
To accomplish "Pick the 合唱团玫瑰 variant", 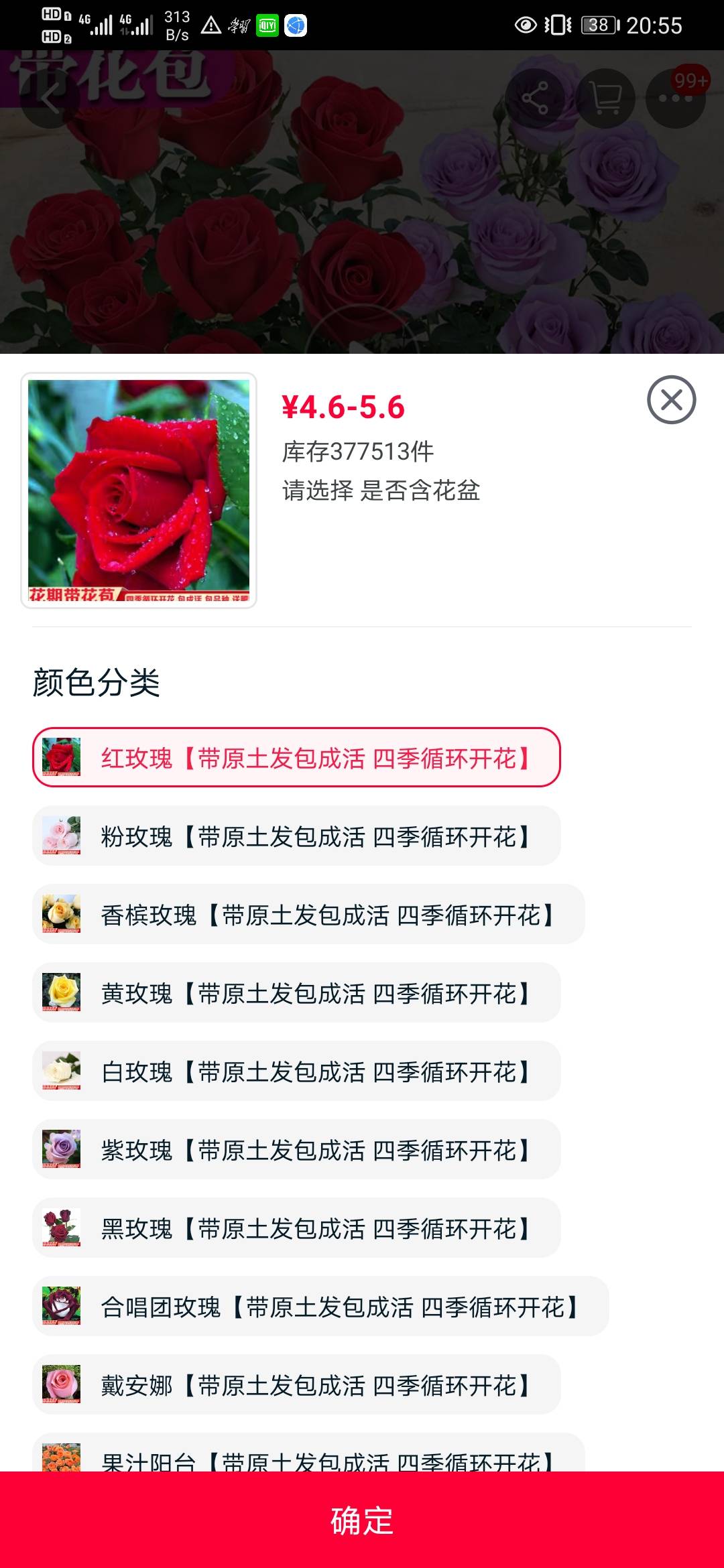I will click(320, 1306).
